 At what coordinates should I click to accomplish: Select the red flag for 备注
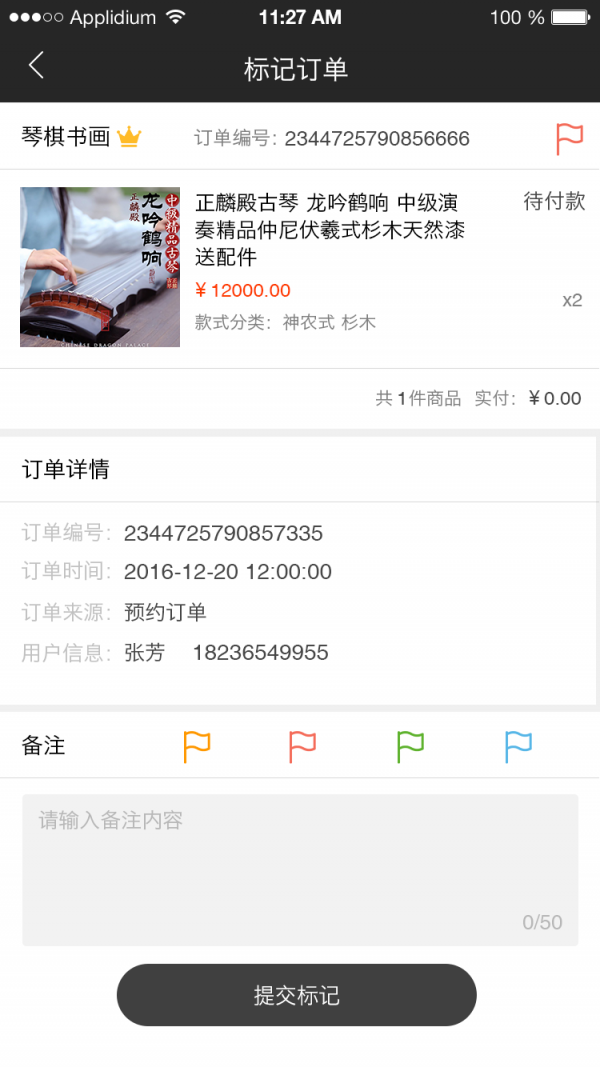tap(302, 747)
